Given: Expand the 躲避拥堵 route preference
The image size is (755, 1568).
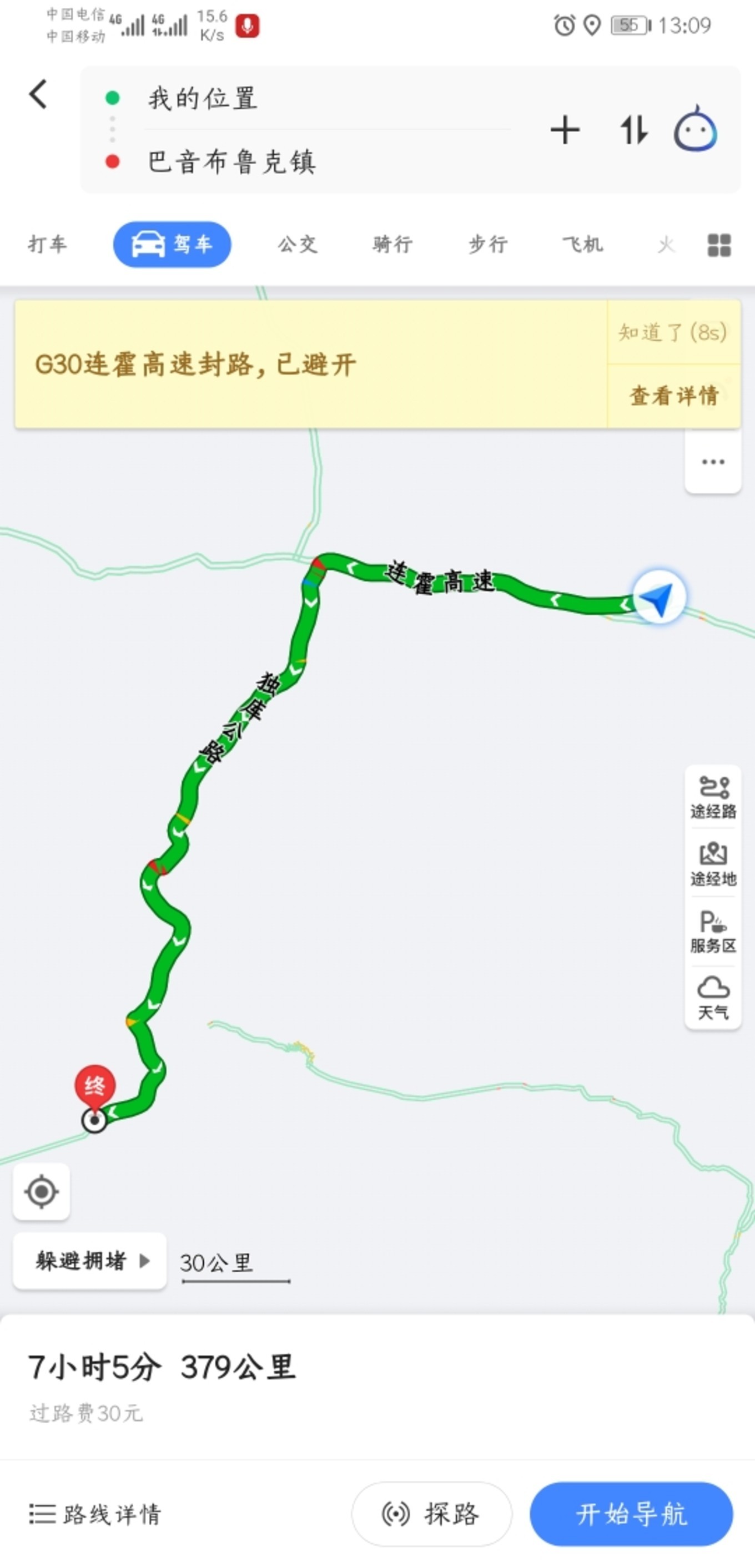Looking at the screenshot, I should 90,1261.
